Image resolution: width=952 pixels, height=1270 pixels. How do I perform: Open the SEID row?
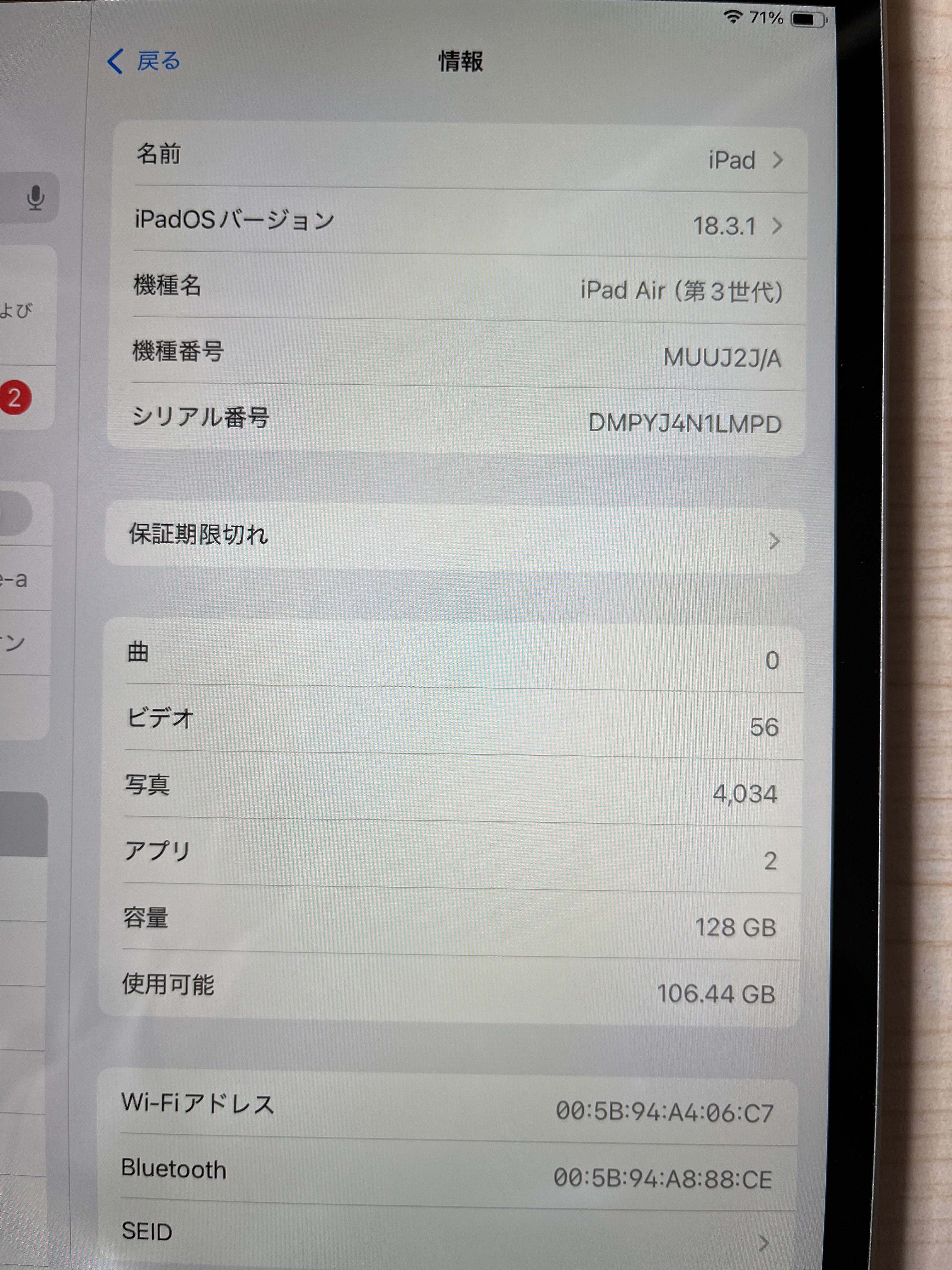[448, 1234]
